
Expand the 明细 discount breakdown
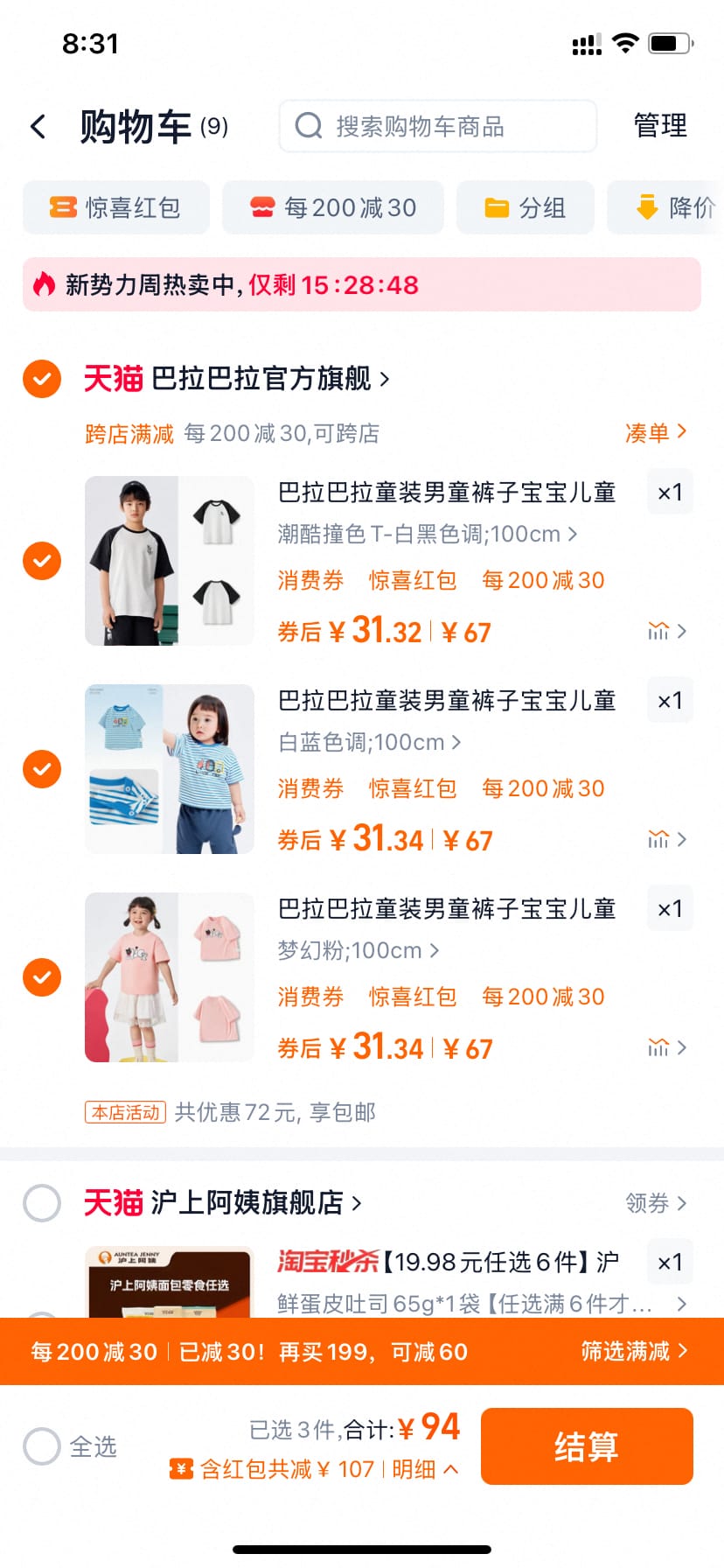point(425,1469)
